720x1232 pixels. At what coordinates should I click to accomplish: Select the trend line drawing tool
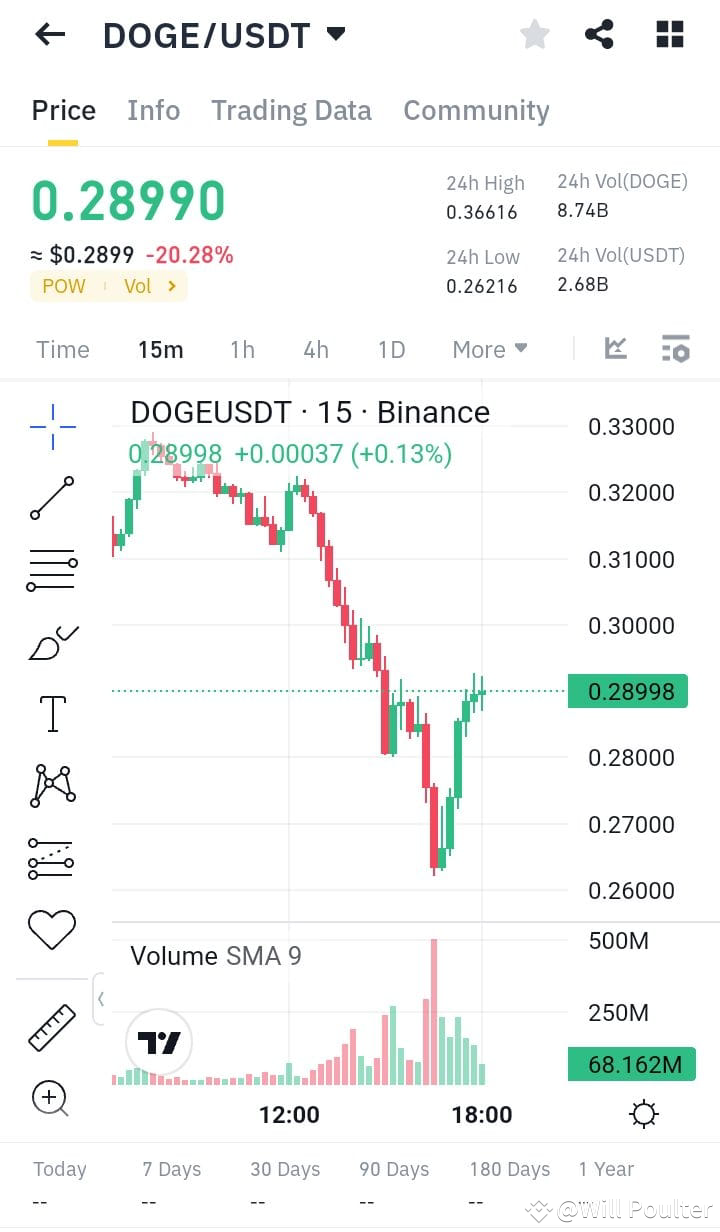(x=50, y=497)
